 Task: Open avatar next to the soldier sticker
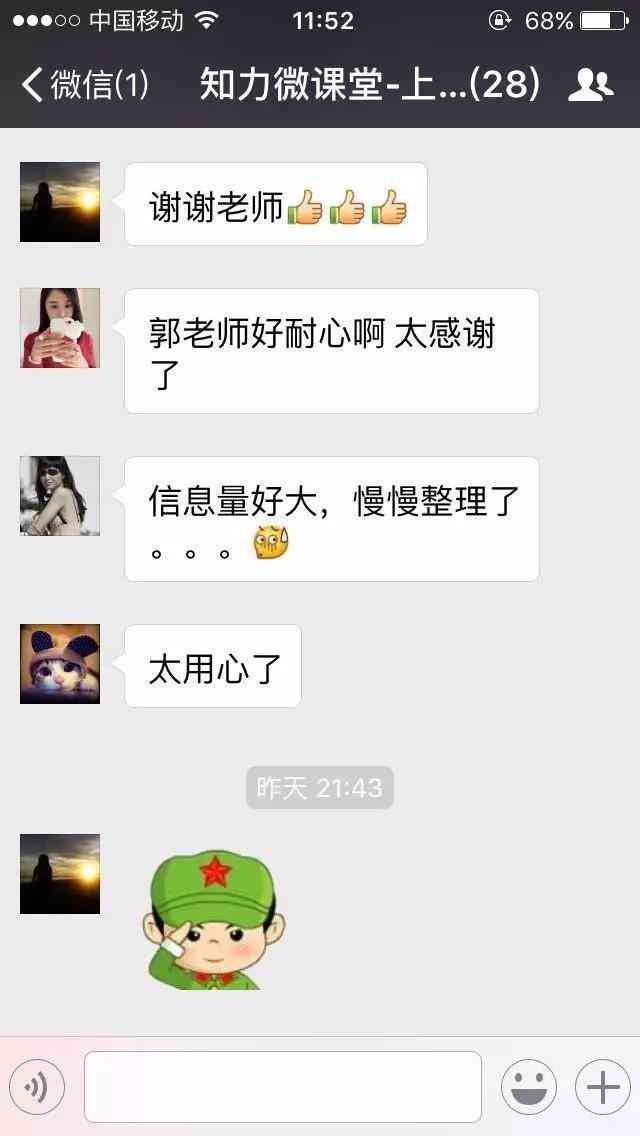60,874
